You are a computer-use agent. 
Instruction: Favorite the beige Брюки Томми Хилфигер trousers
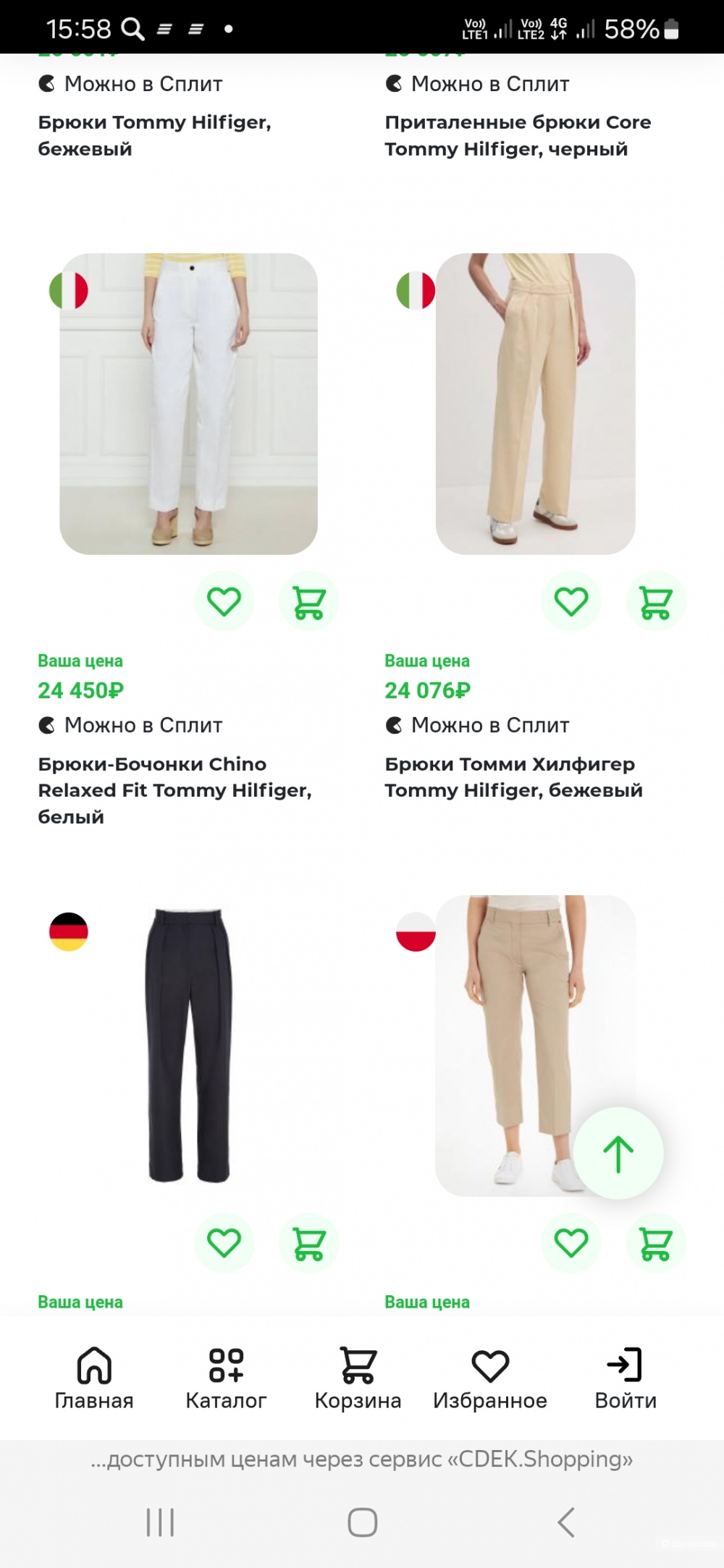click(571, 601)
